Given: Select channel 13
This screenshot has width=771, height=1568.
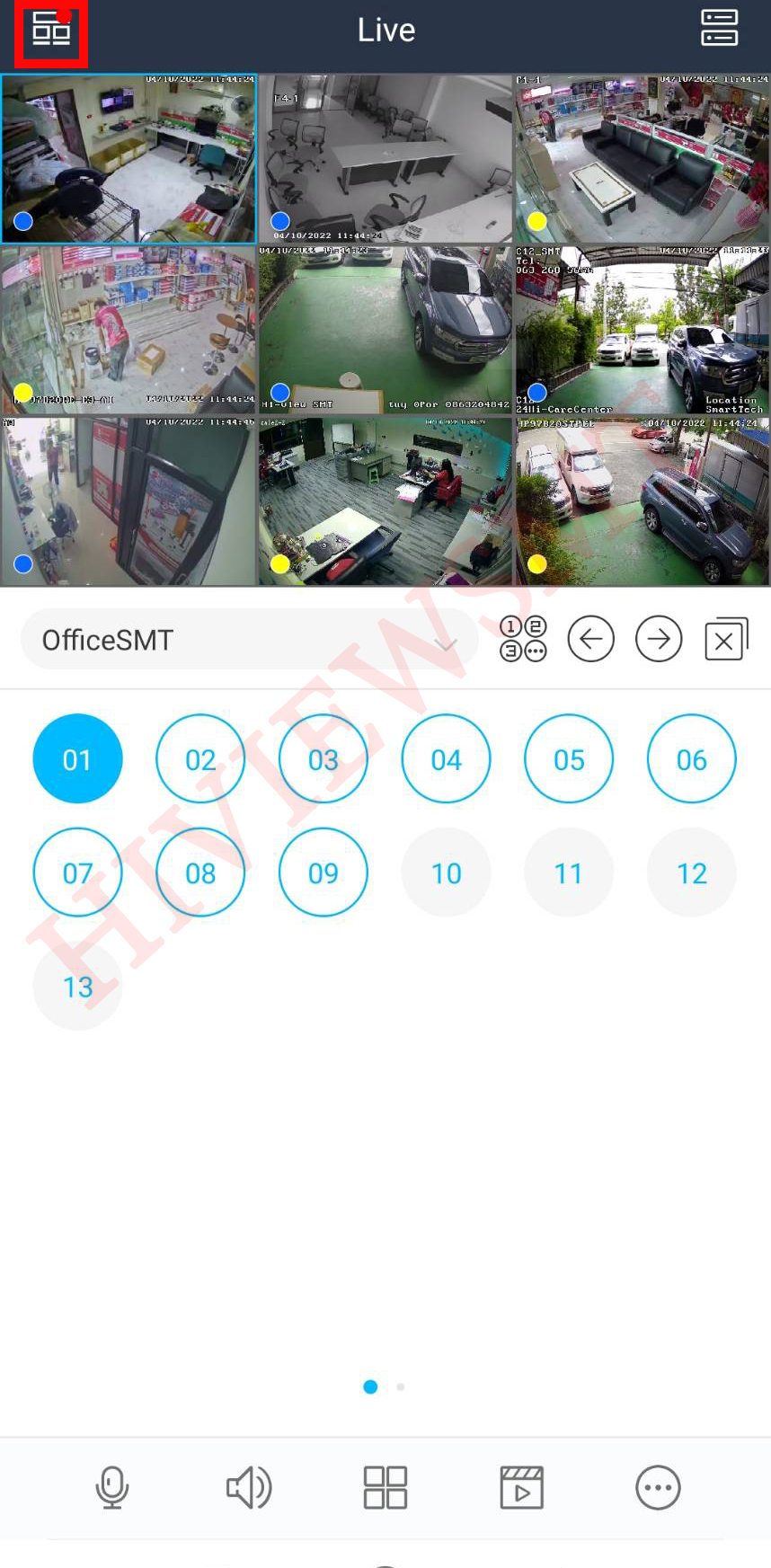Looking at the screenshot, I should [77, 987].
